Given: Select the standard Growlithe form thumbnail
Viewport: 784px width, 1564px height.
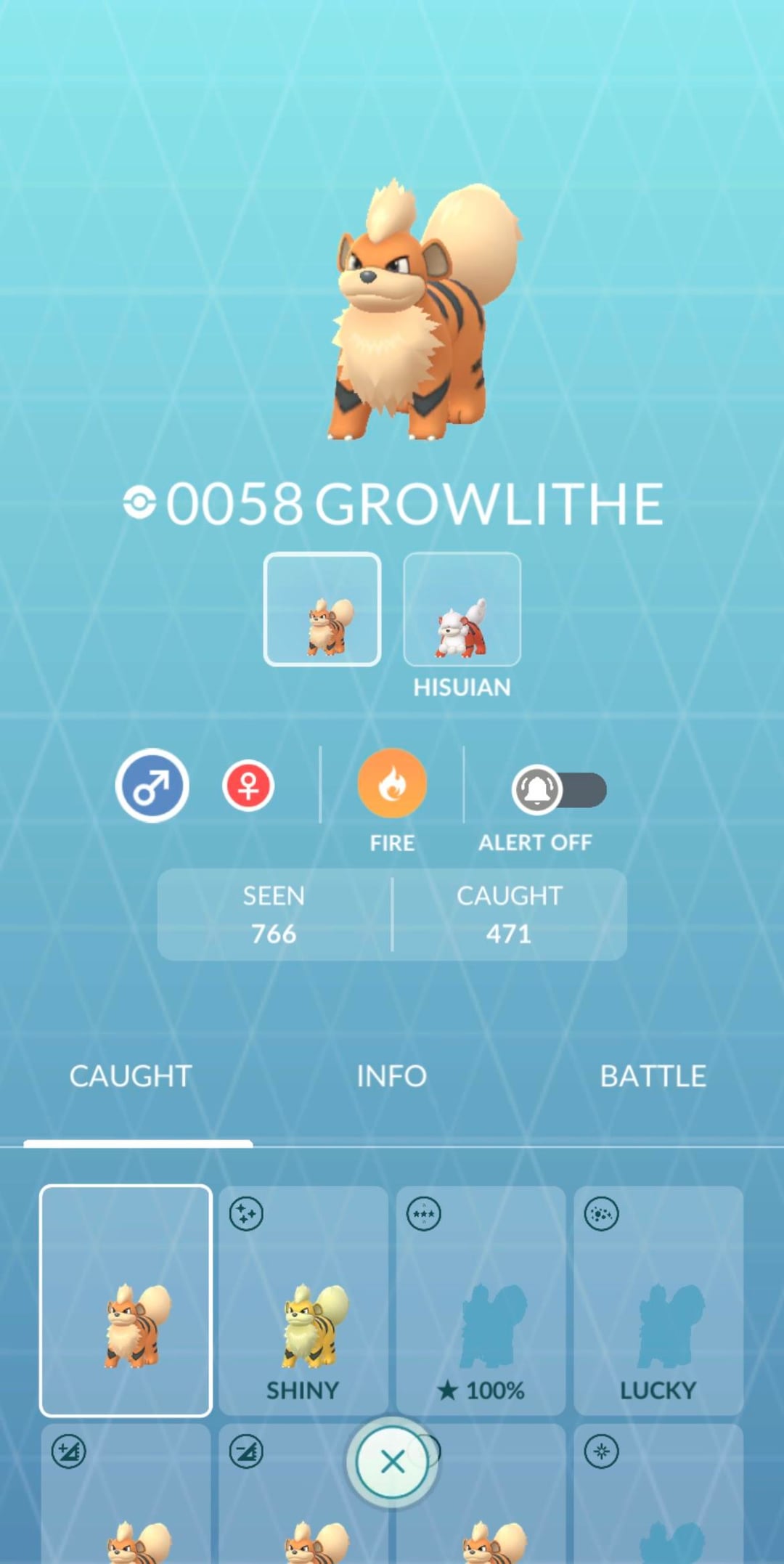Looking at the screenshot, I should pos(322,609).
